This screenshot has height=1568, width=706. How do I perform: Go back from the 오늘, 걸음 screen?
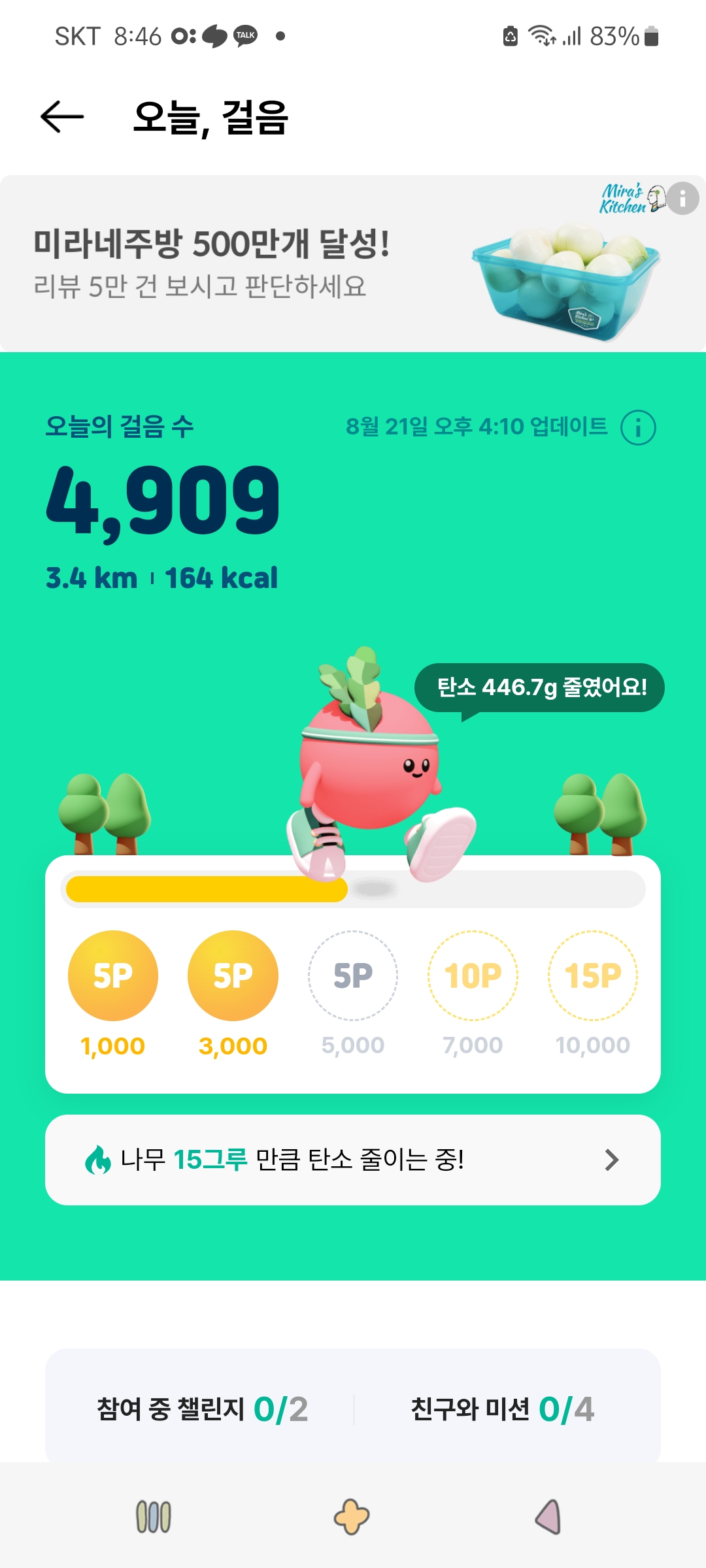click(63, 118)
